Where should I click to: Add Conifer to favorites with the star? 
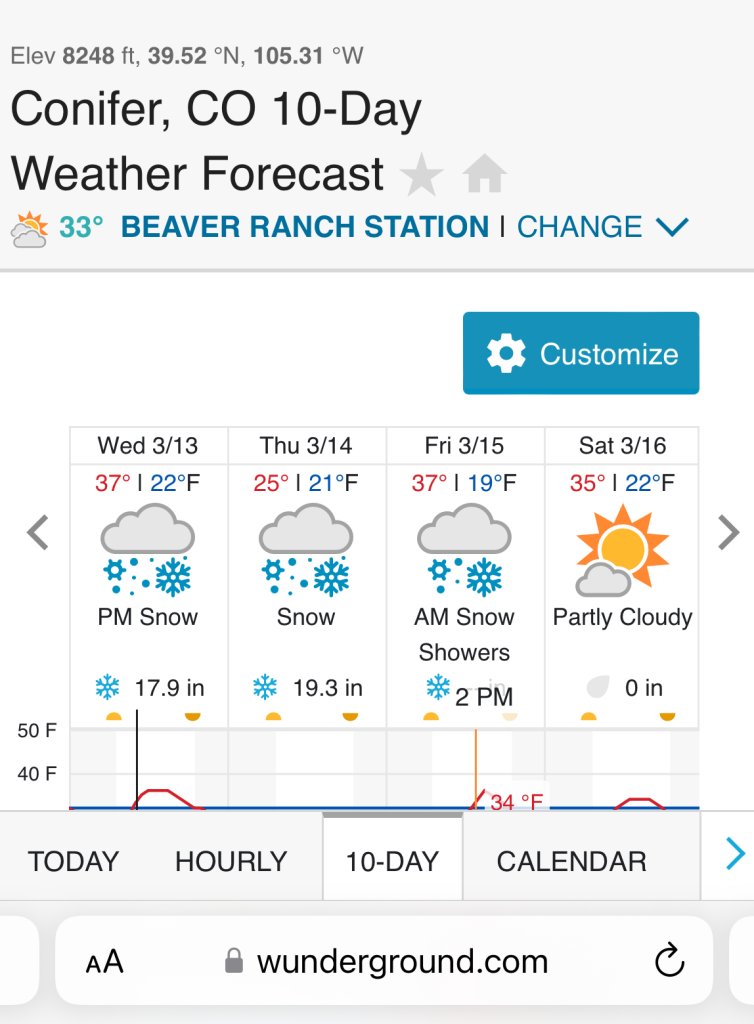coord(421,177)
